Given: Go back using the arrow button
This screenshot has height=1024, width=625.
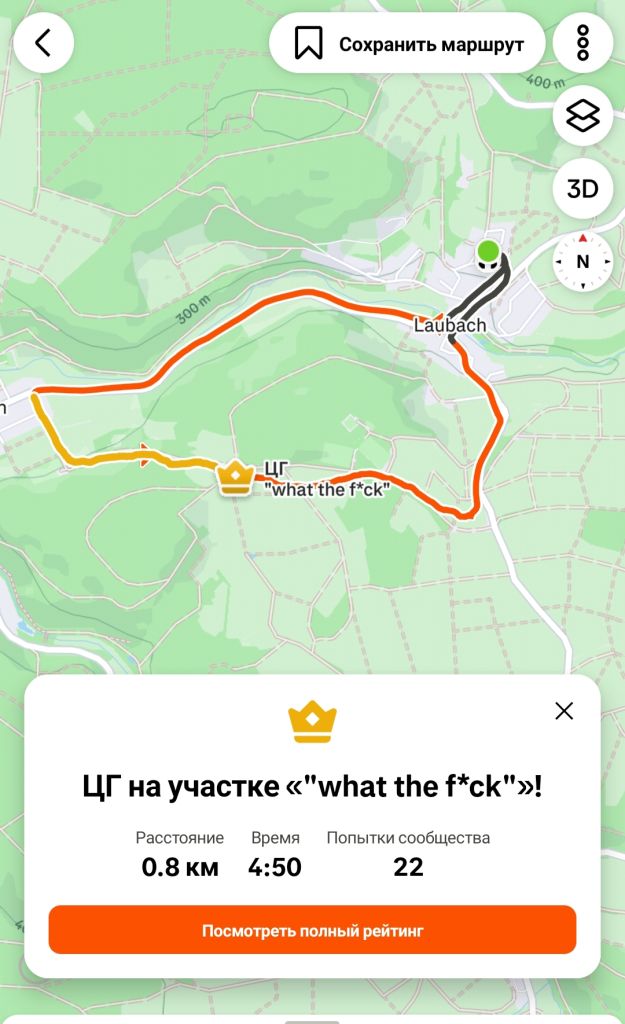Looking at the screenshot, I should point(43,43).
